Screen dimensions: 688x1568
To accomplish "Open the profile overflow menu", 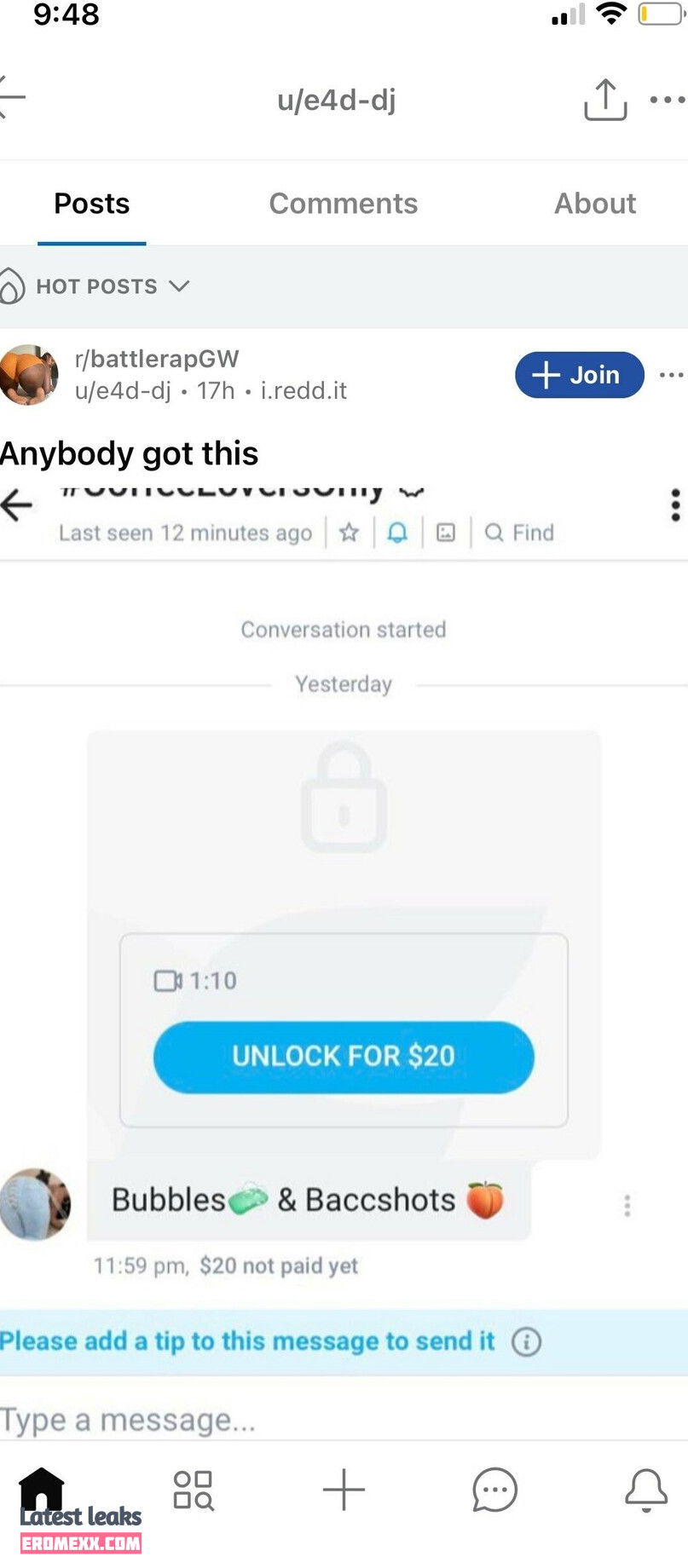I will (668, 100).
